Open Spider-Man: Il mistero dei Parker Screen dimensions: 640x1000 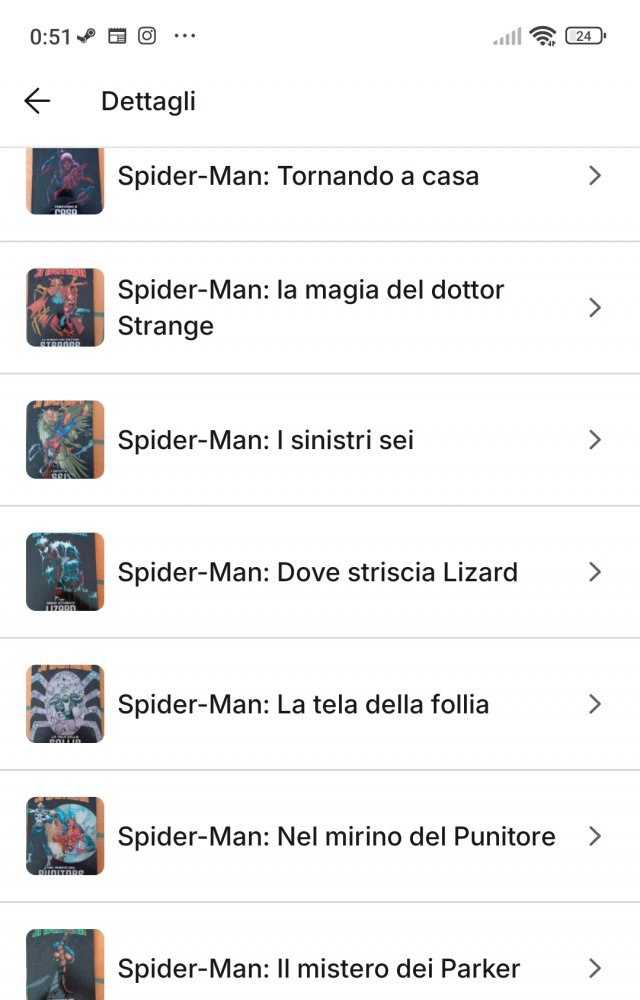click(319, 968)
